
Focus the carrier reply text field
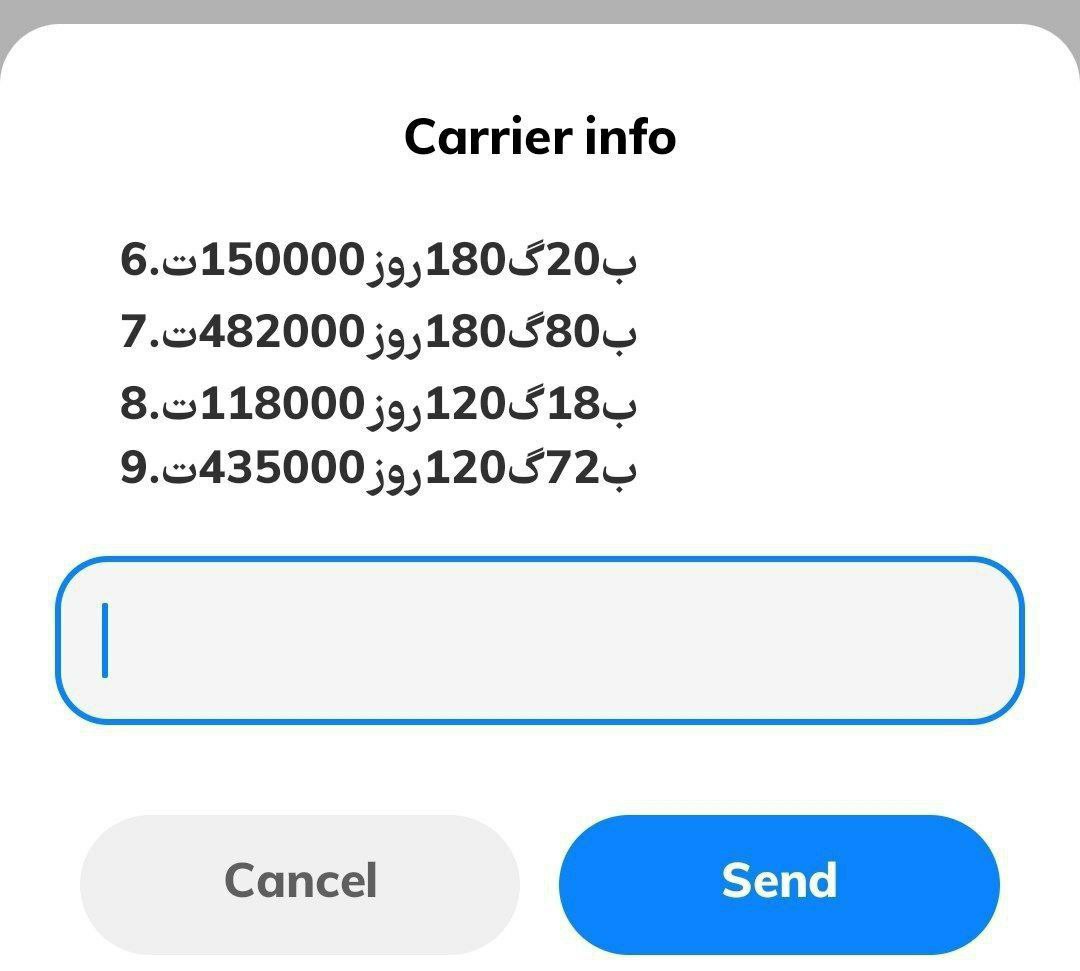tap(540, 640)
